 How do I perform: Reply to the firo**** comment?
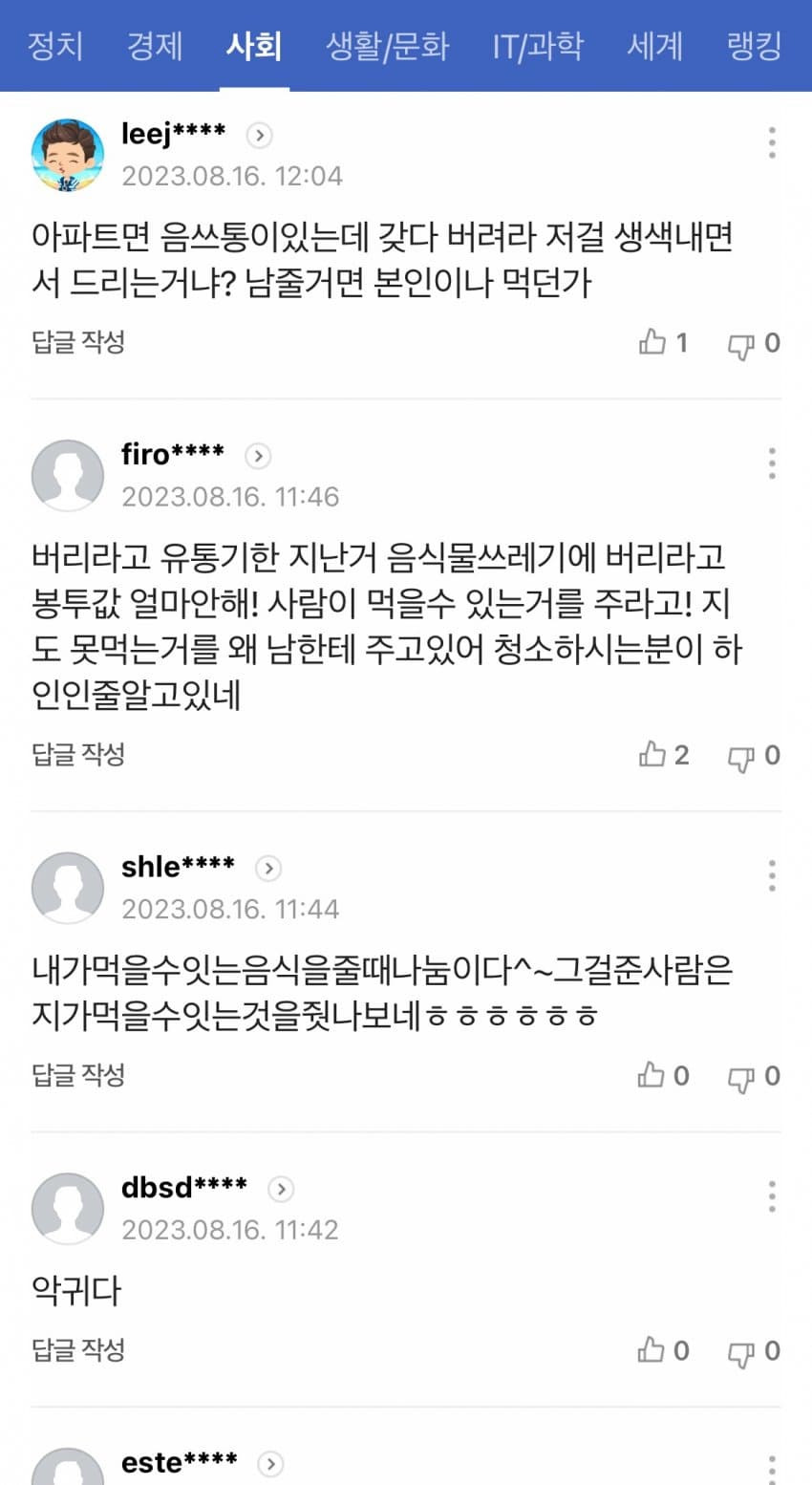(x=78, y=755)
